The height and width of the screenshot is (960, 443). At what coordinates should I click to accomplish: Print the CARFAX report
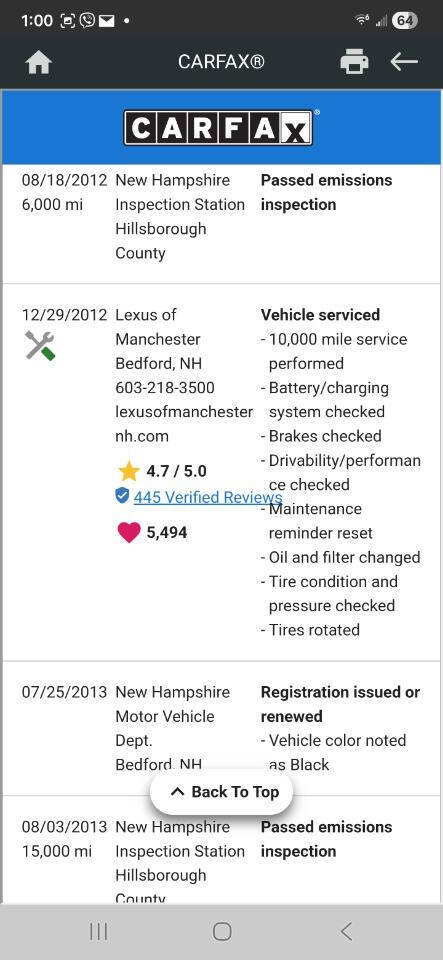(x=354, y=62)
